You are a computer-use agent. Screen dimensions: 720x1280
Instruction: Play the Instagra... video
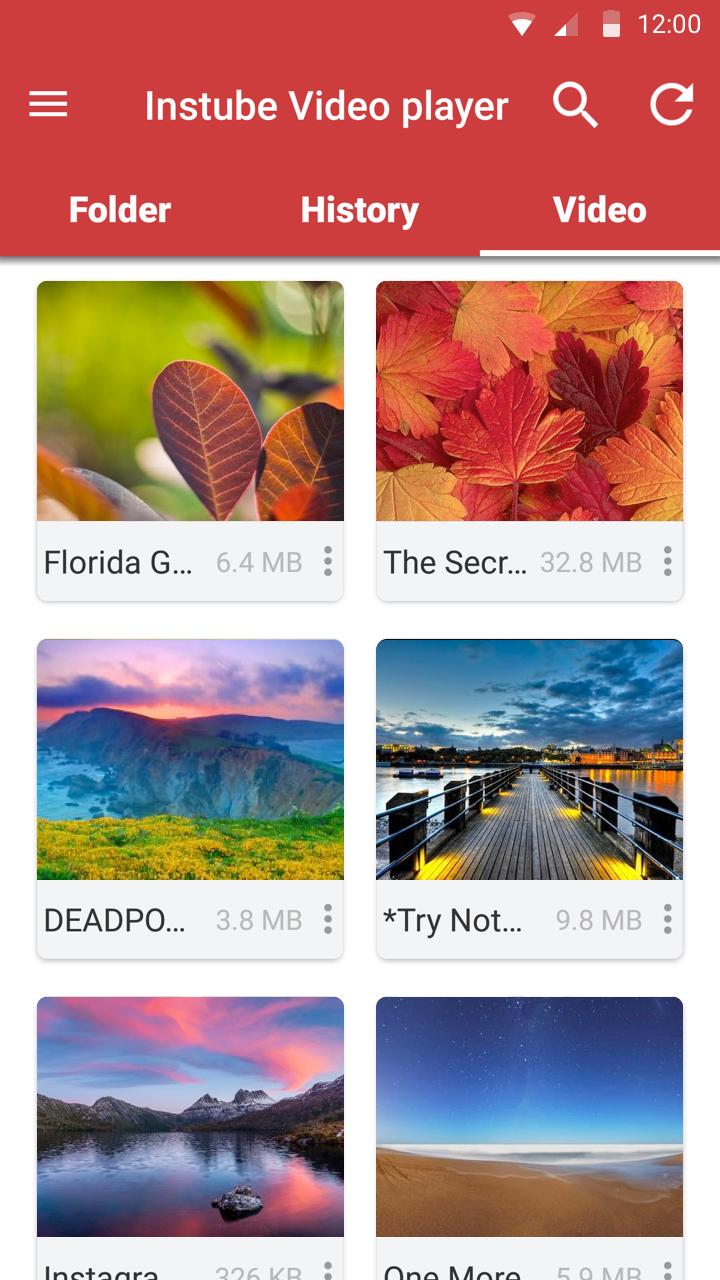coord(190,1117)
